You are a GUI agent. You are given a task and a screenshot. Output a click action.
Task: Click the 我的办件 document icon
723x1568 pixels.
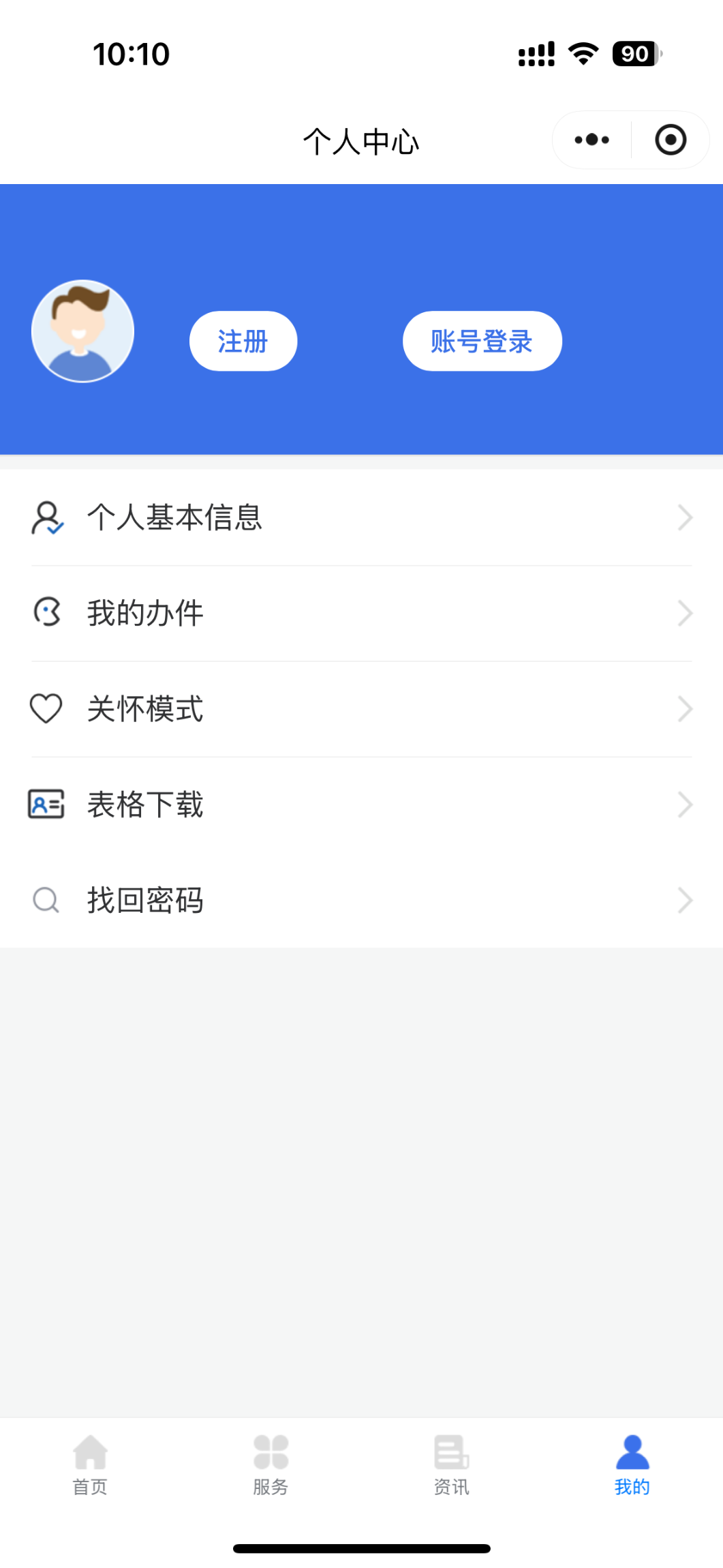(x=46, y=612)
